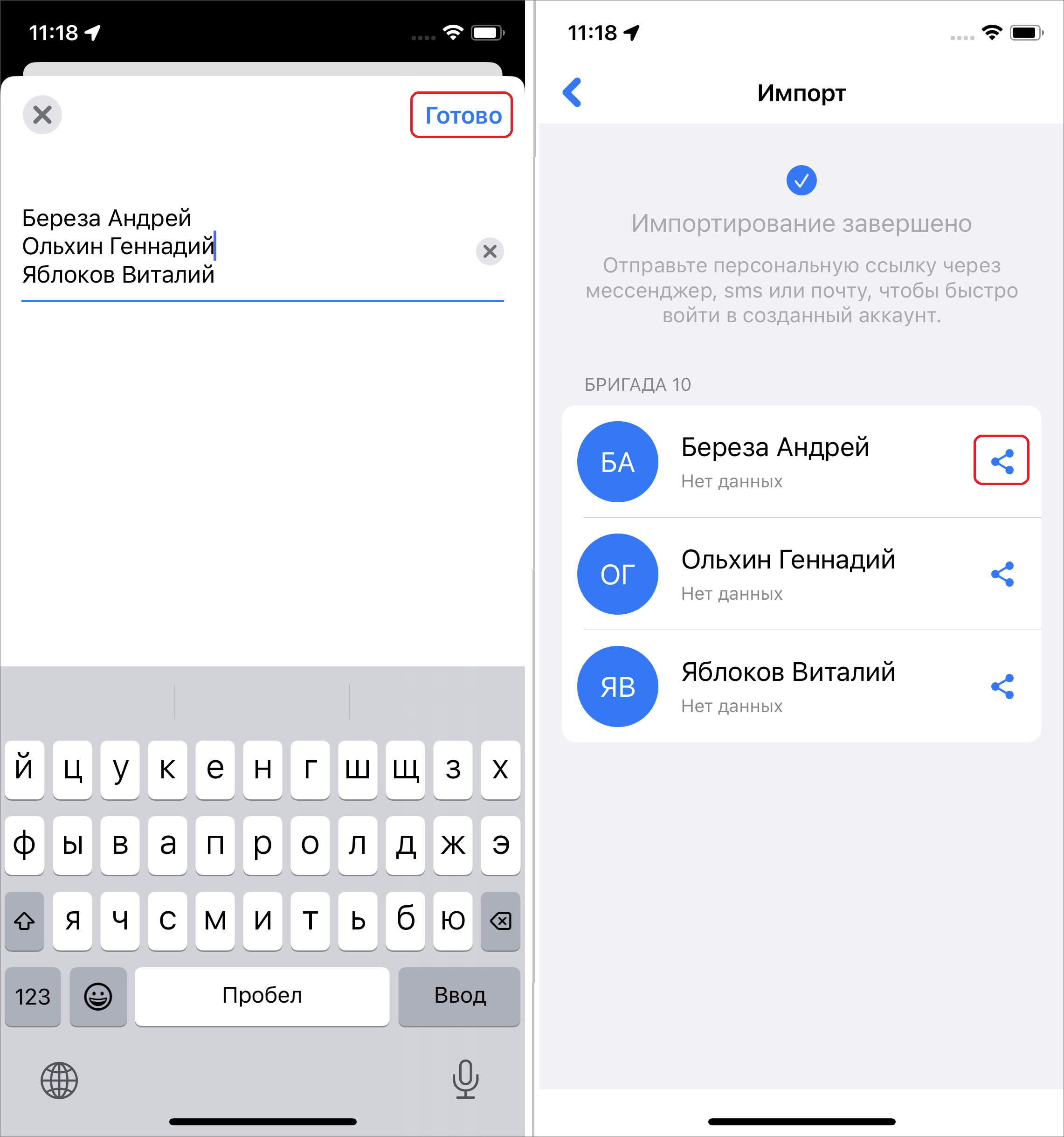Viewport: 1064px width, 1137px height.
Task: Focus the names text field
Action: (x=240, y=247)
